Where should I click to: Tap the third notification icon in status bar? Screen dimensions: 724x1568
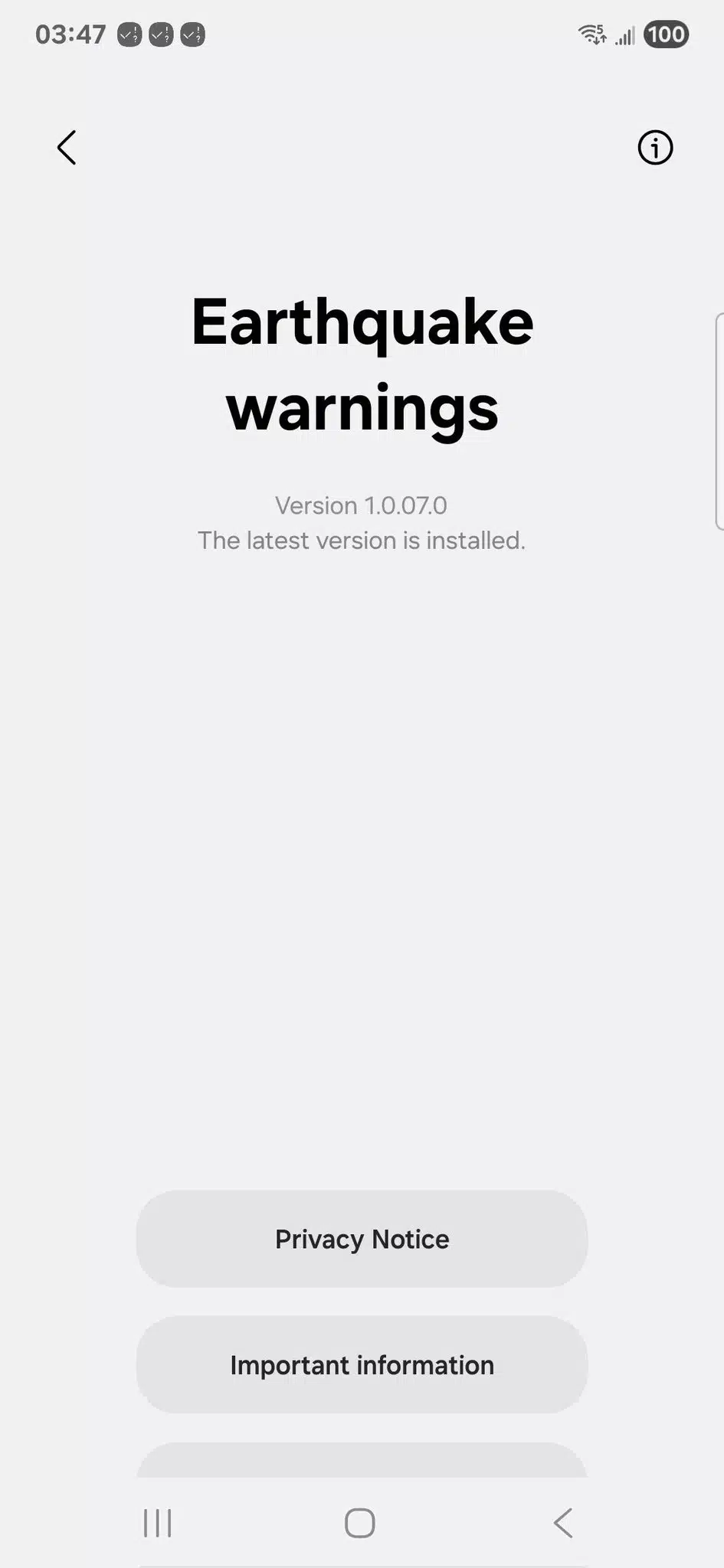point(192,34)
